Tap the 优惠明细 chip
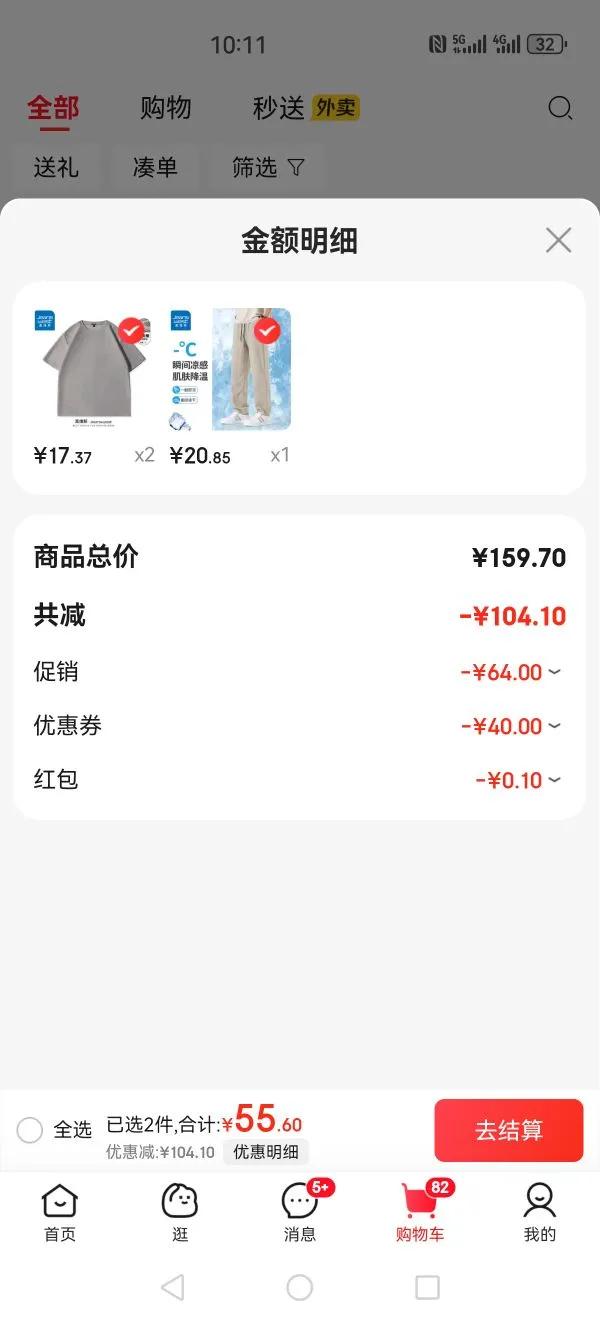This screenshot has height=1320, width=600. point(266,1152)
